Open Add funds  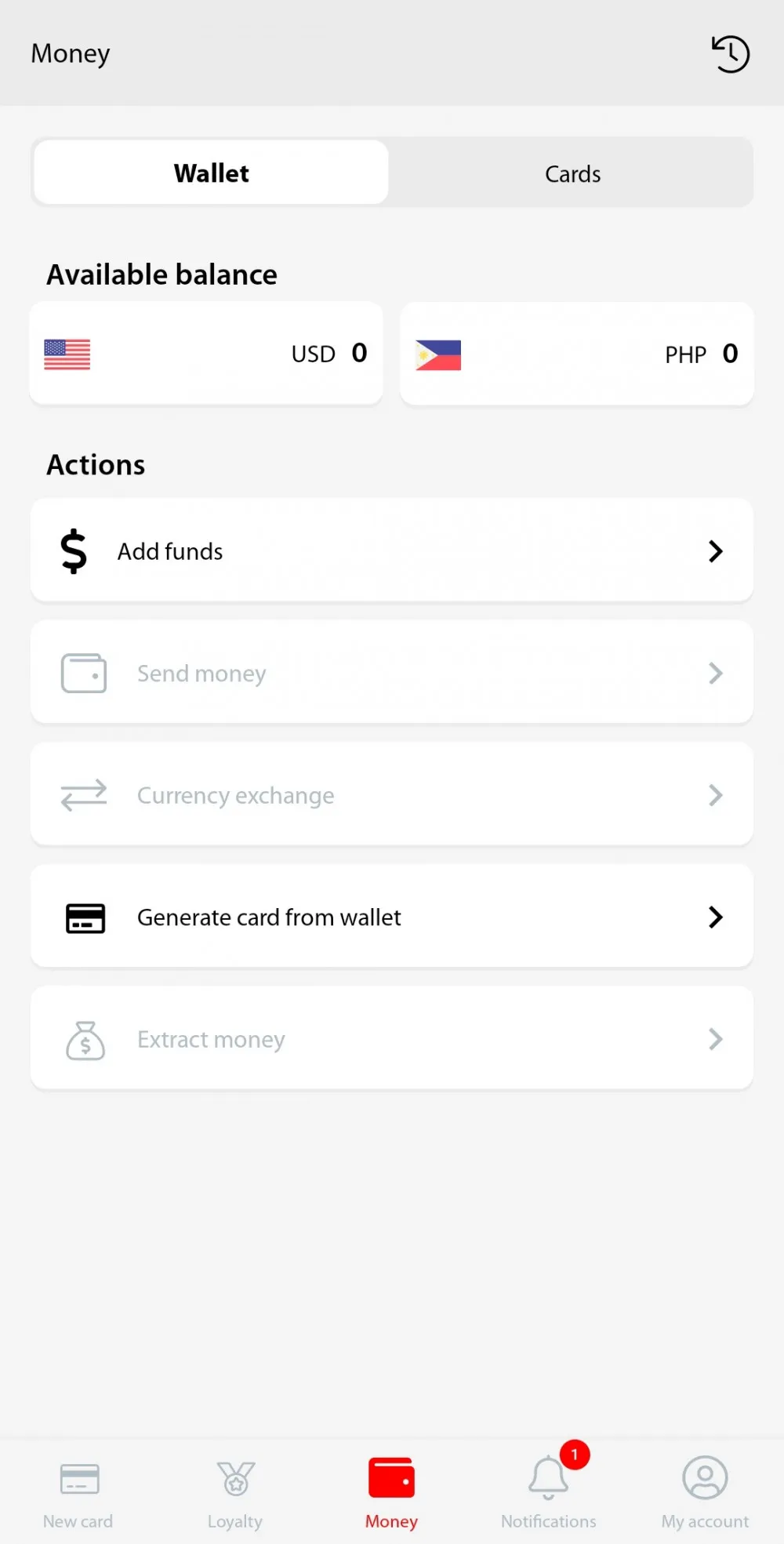point(392,551)
